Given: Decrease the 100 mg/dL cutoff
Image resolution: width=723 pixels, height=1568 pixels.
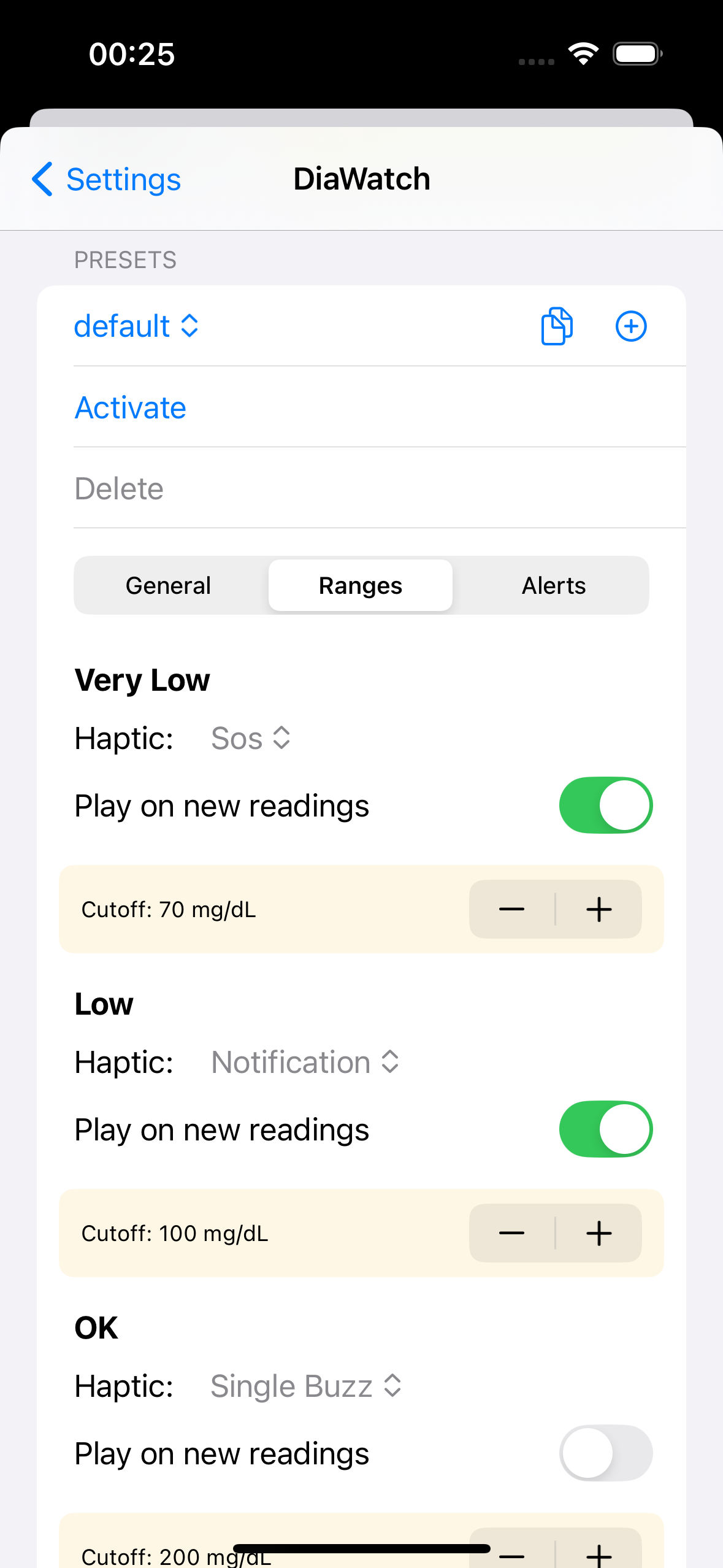Looking at the screenshot, I should pyautogui.click(x=512, y=1233).
